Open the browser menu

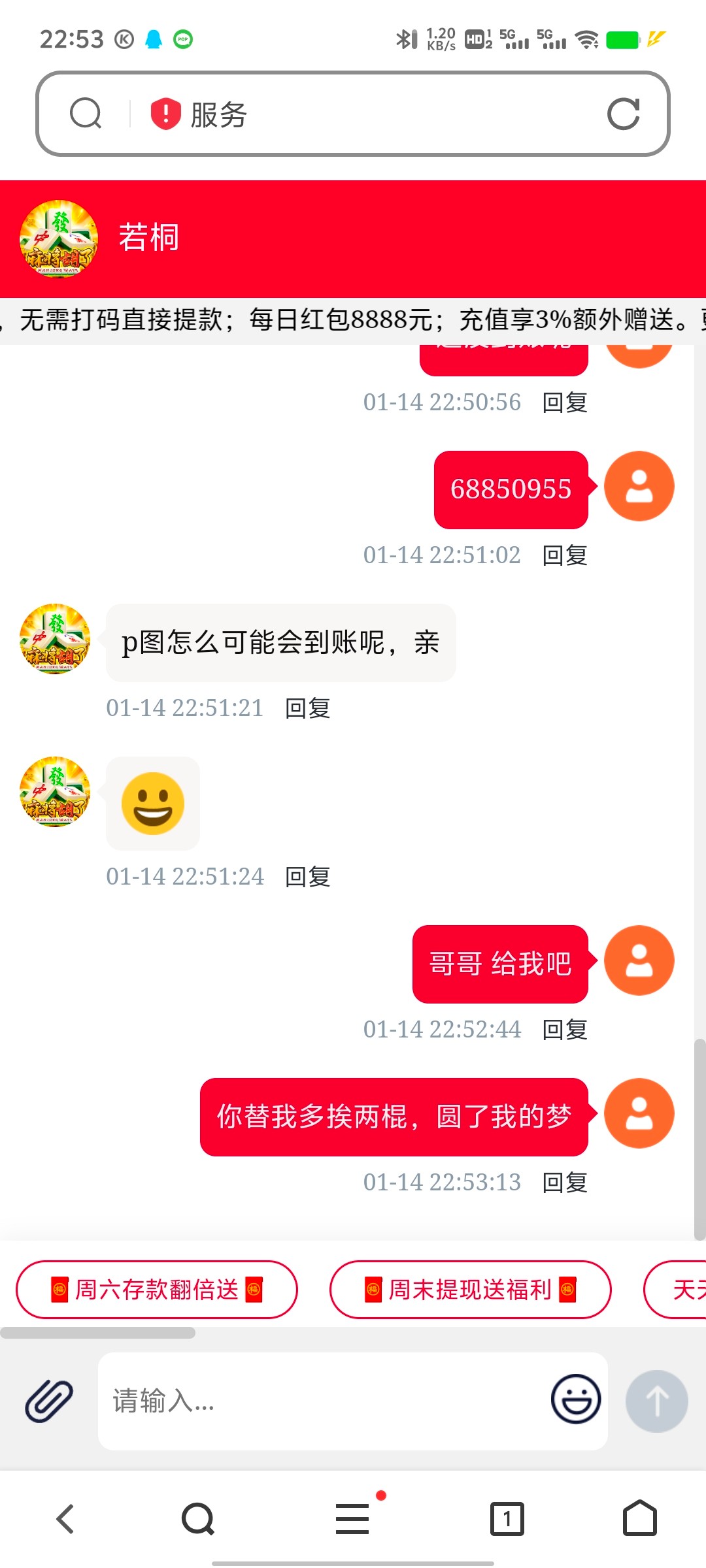(x=353, y=1518)
